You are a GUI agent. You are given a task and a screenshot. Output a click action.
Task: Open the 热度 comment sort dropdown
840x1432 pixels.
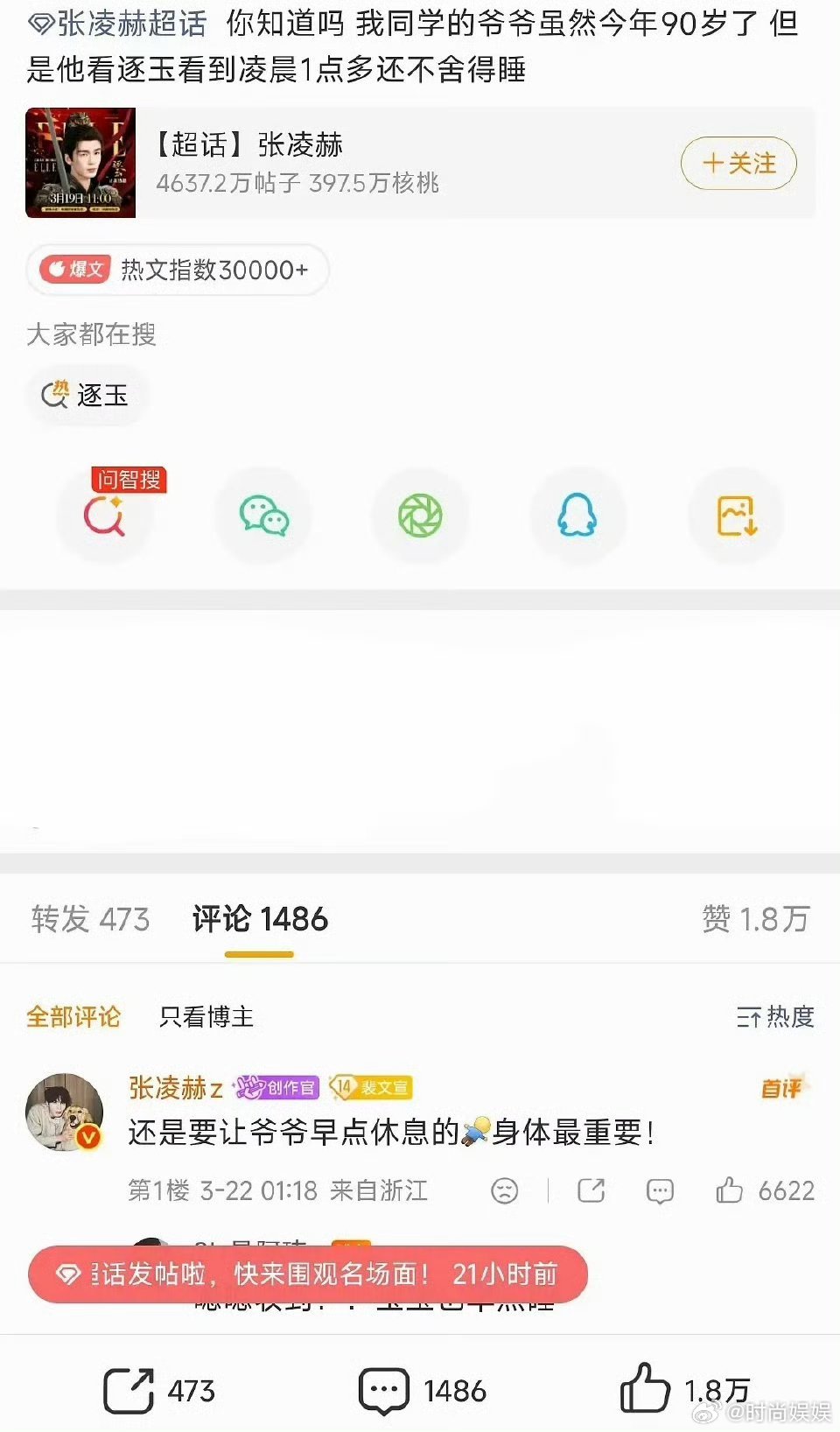[775, 1016]
